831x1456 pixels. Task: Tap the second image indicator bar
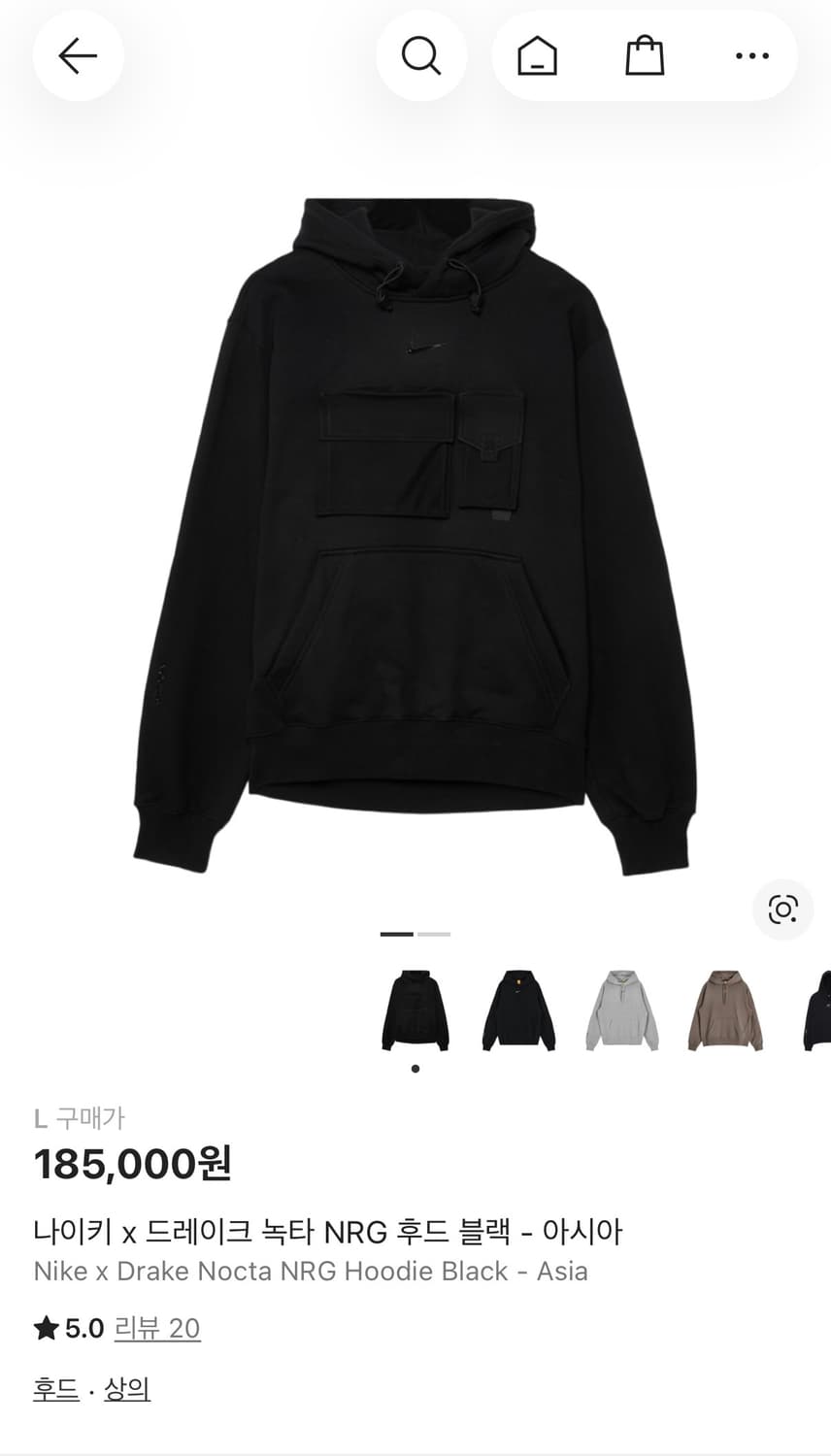[x=434, y=934]
